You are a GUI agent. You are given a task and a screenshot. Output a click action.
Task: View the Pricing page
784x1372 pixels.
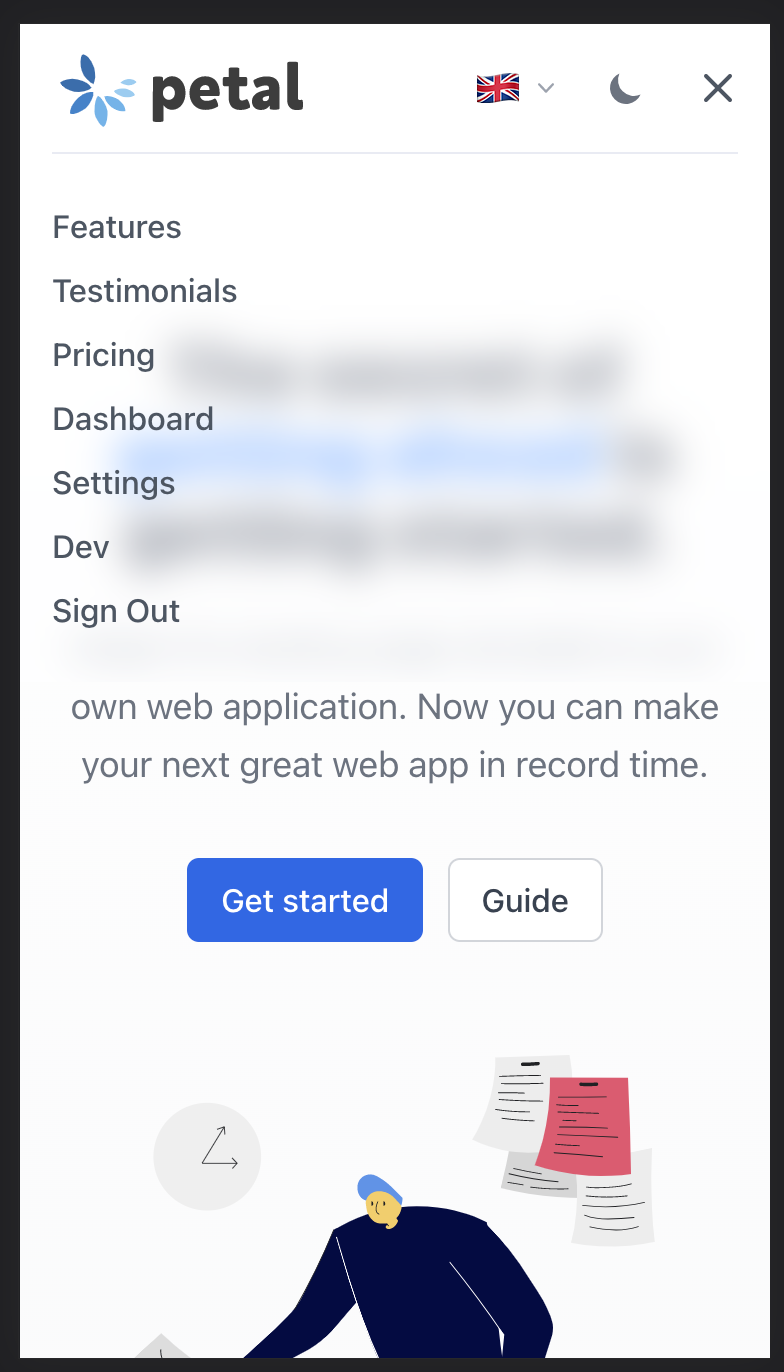103,355
